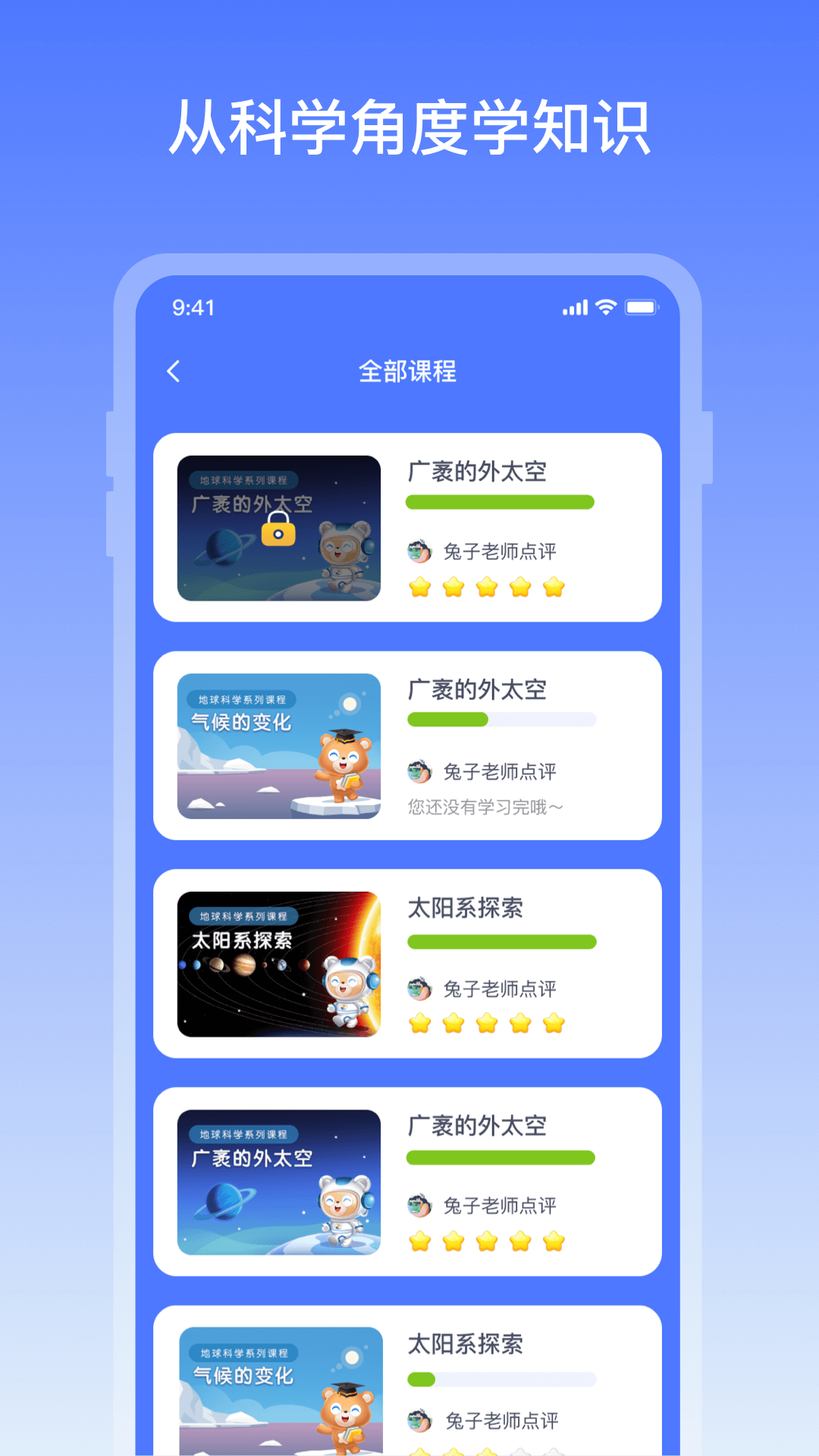Tap the fifth star on first course rating

coord(554,587)
